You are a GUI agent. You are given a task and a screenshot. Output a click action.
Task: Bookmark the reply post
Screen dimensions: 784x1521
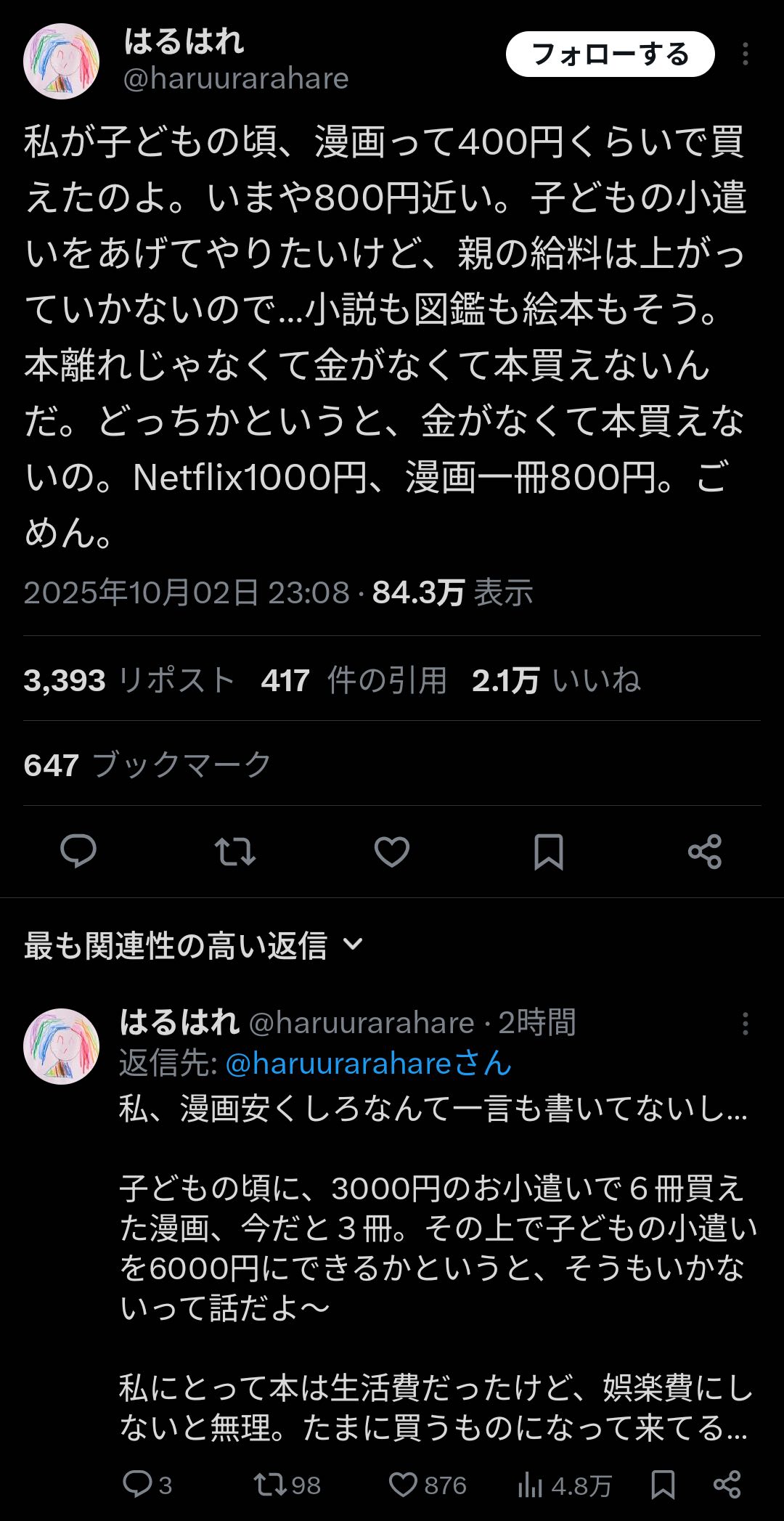(662, 1485)
